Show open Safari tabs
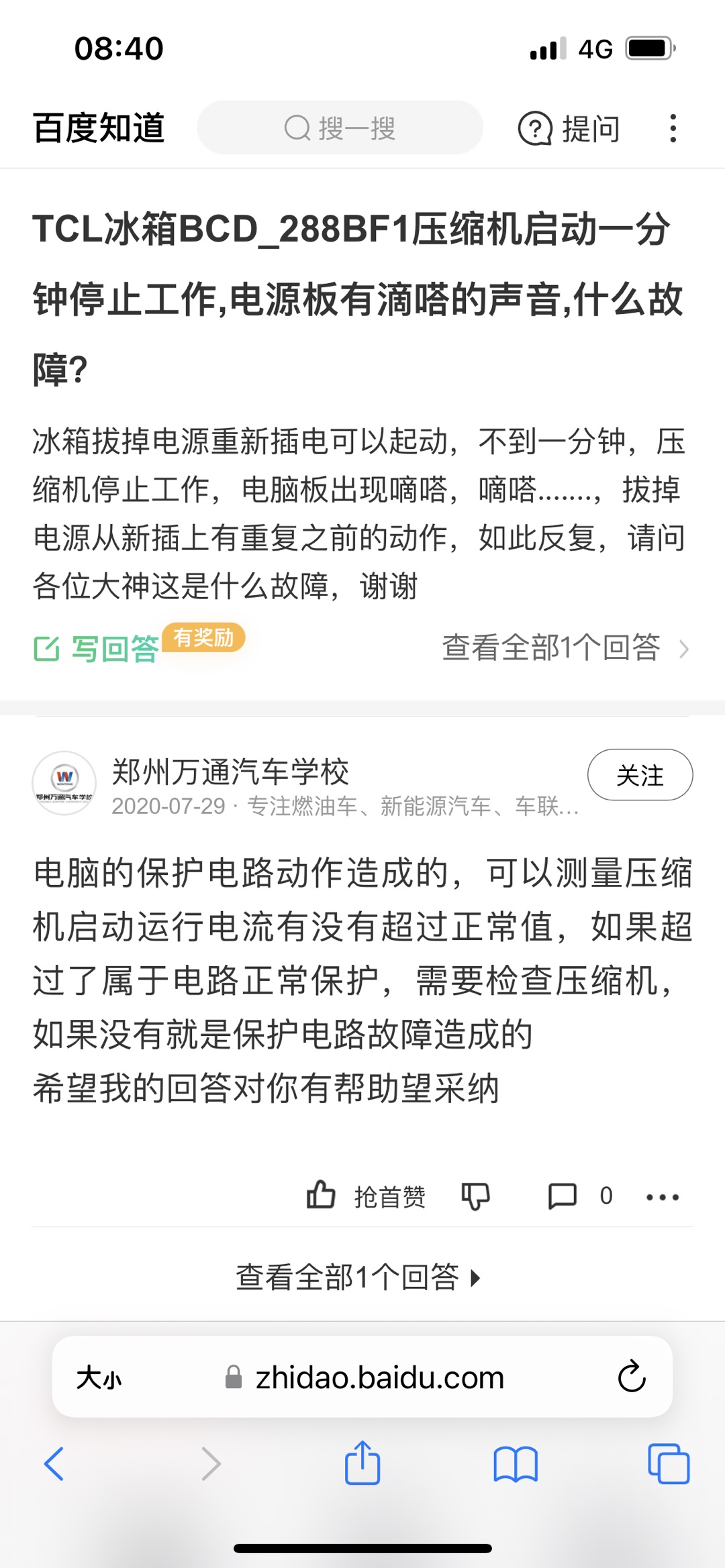 [x=668, y=1463]
